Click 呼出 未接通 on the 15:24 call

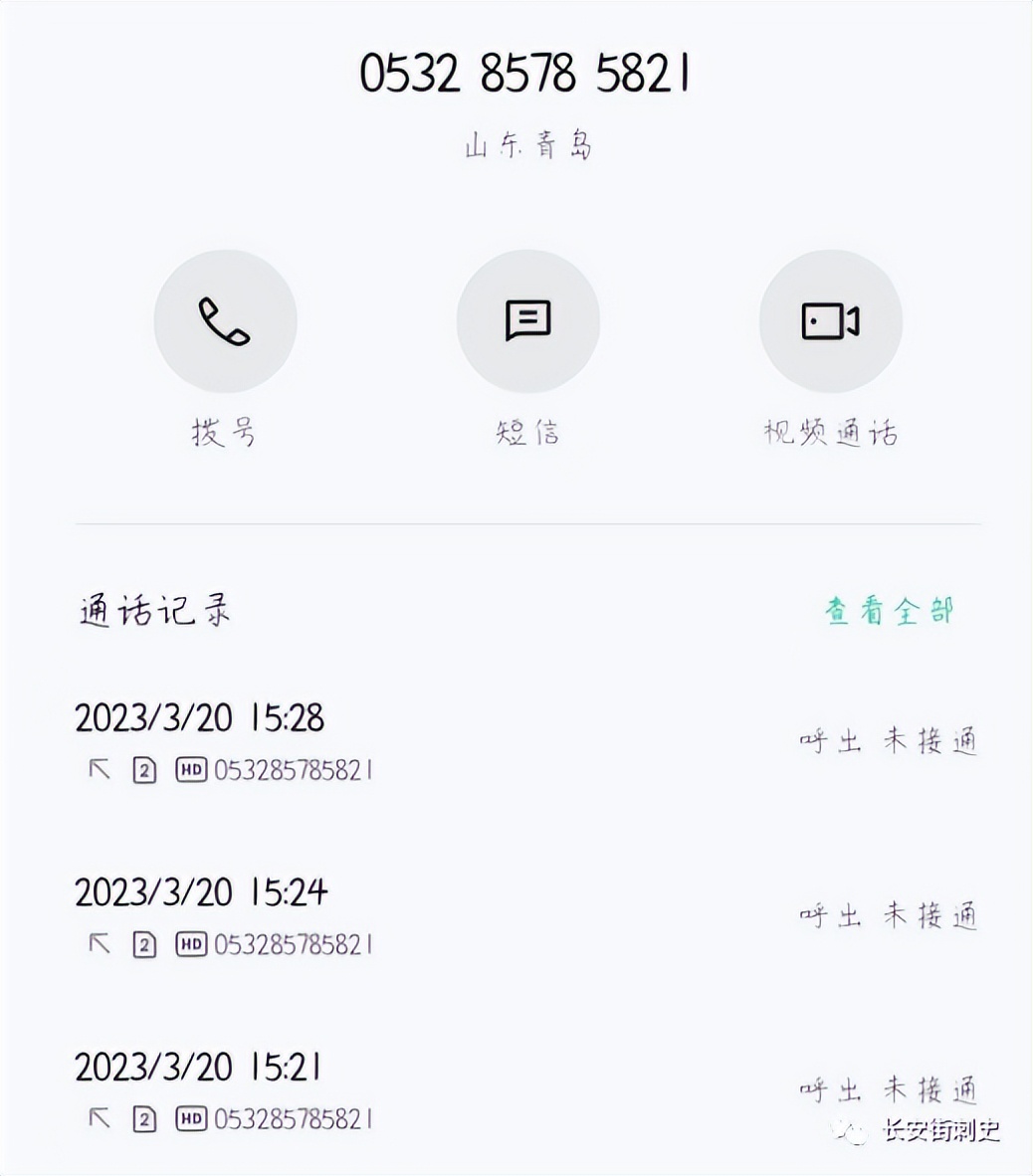(889, 913)
